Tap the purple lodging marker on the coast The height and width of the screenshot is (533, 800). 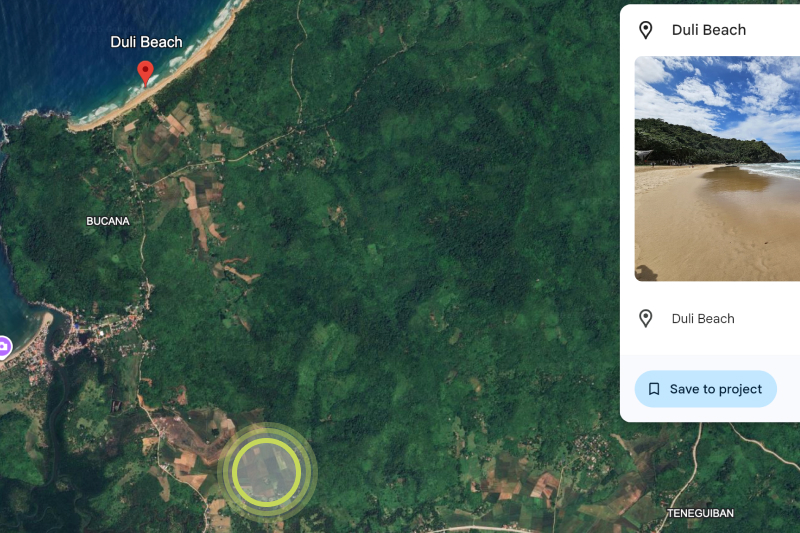4,347
